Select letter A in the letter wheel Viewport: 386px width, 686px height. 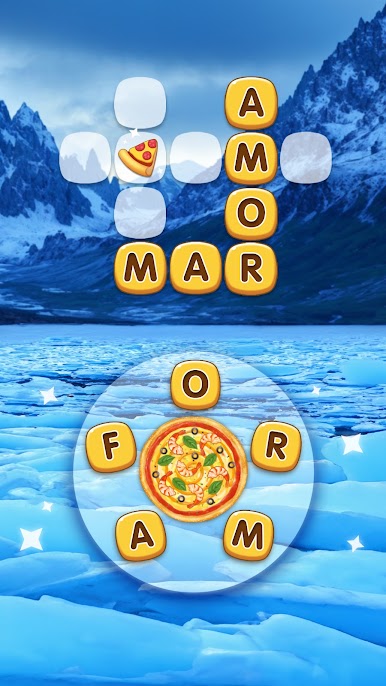pos(141,536)
